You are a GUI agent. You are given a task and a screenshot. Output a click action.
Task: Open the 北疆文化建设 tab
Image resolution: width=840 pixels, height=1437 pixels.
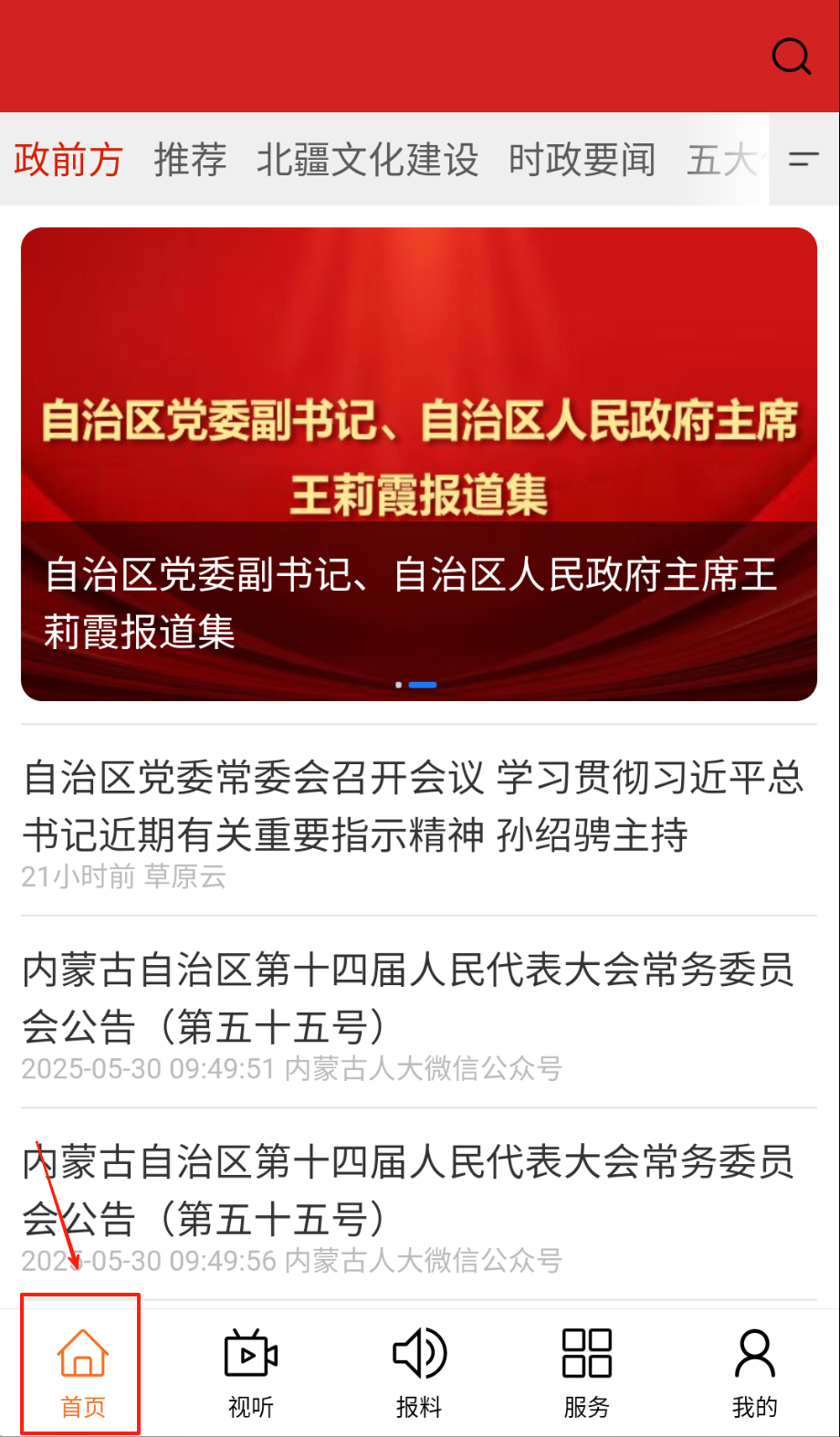click(x=367, y=160)
